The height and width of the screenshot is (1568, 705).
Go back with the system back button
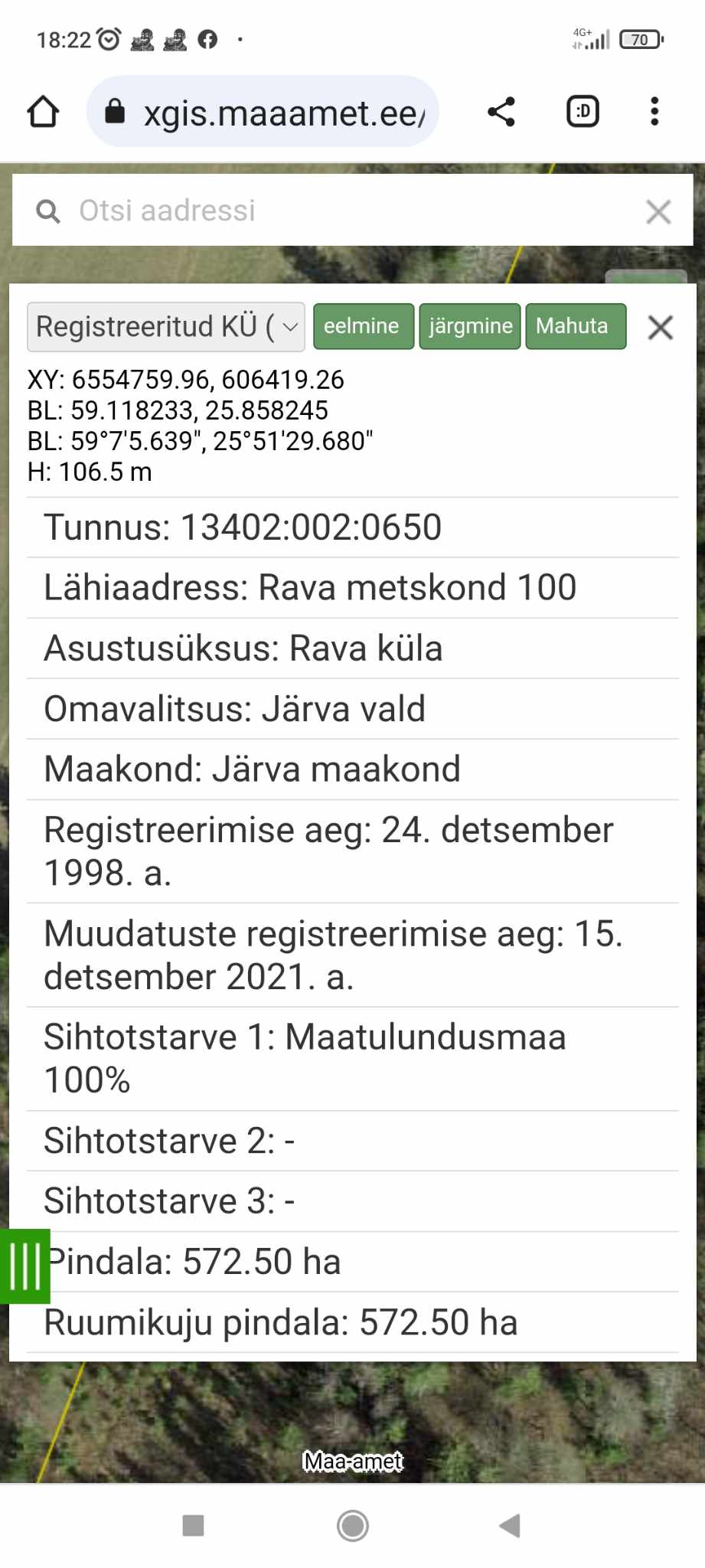[510, 1525]
